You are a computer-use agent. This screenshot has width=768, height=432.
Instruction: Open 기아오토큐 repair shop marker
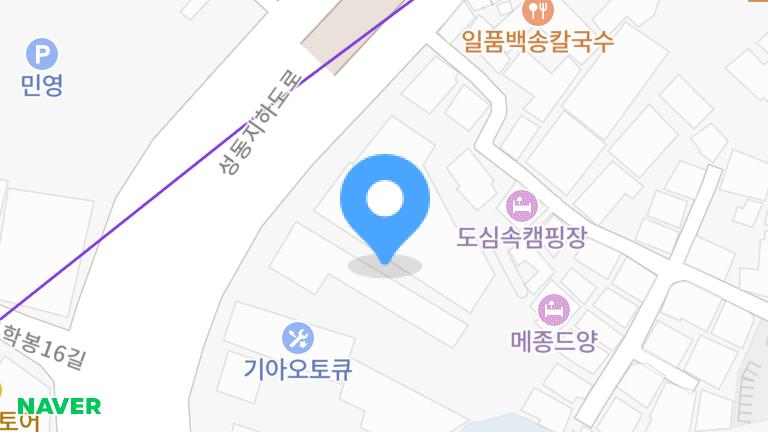point(298,338)
